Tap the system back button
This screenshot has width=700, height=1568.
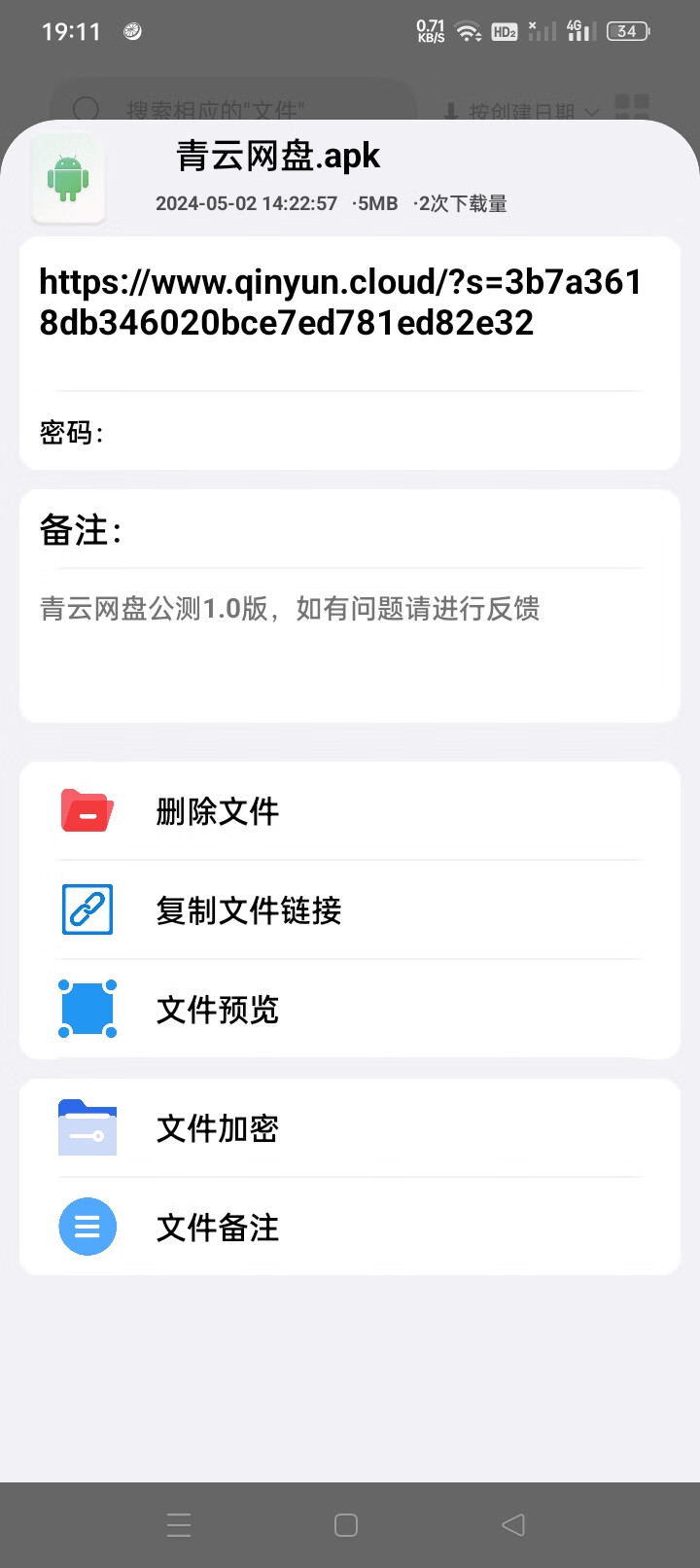[513, 1525]
